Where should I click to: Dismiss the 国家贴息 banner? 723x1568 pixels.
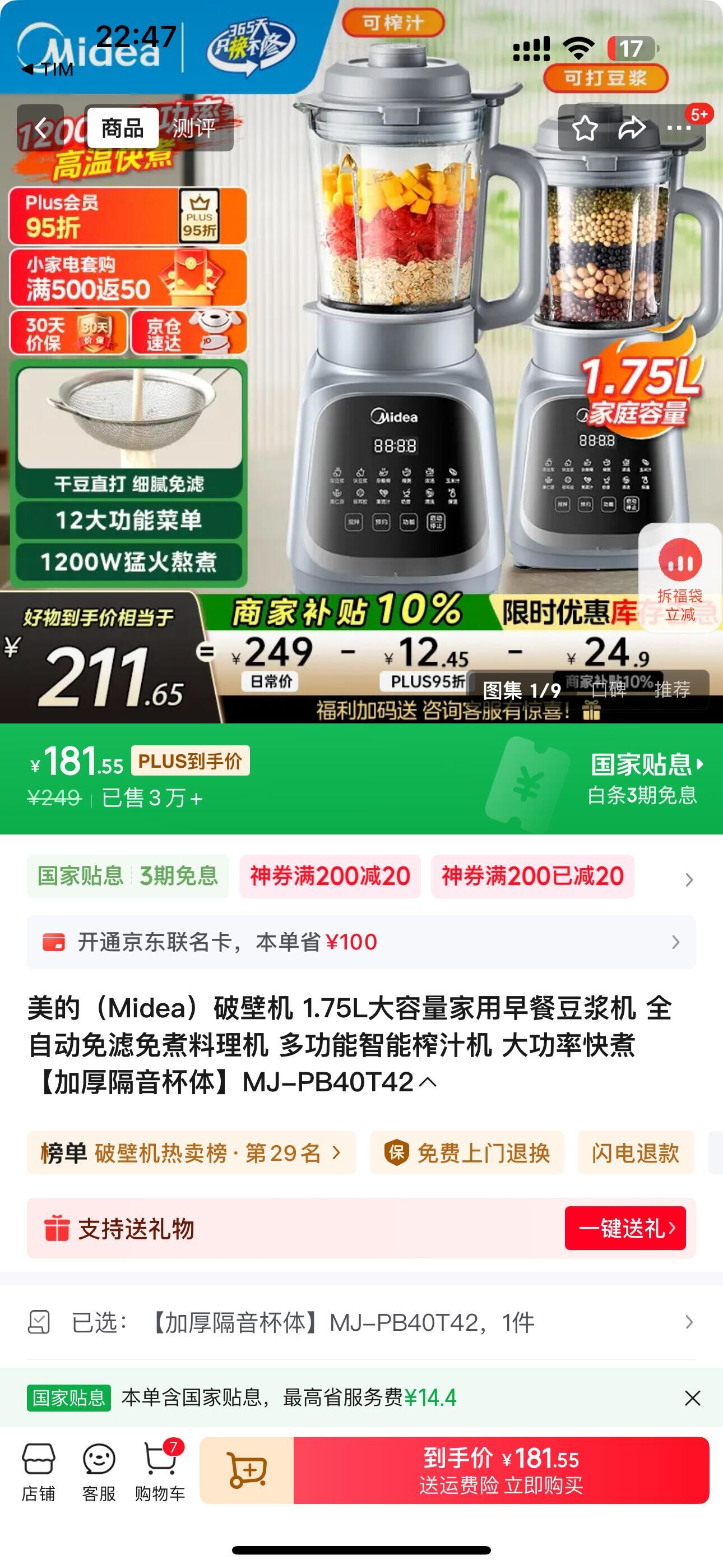[x=693, y=1398]
